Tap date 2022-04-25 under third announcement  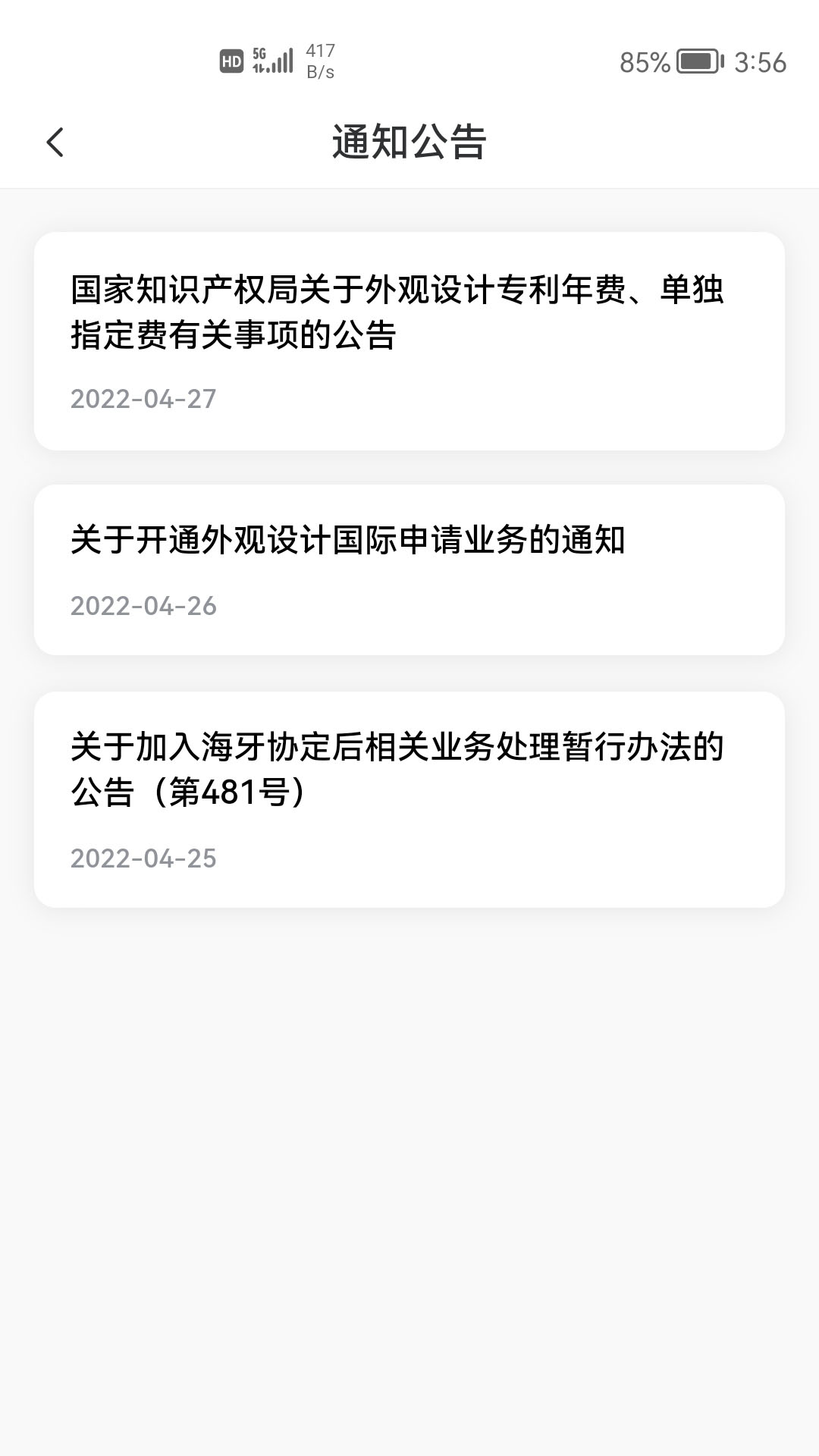click(x=143, y=859)
